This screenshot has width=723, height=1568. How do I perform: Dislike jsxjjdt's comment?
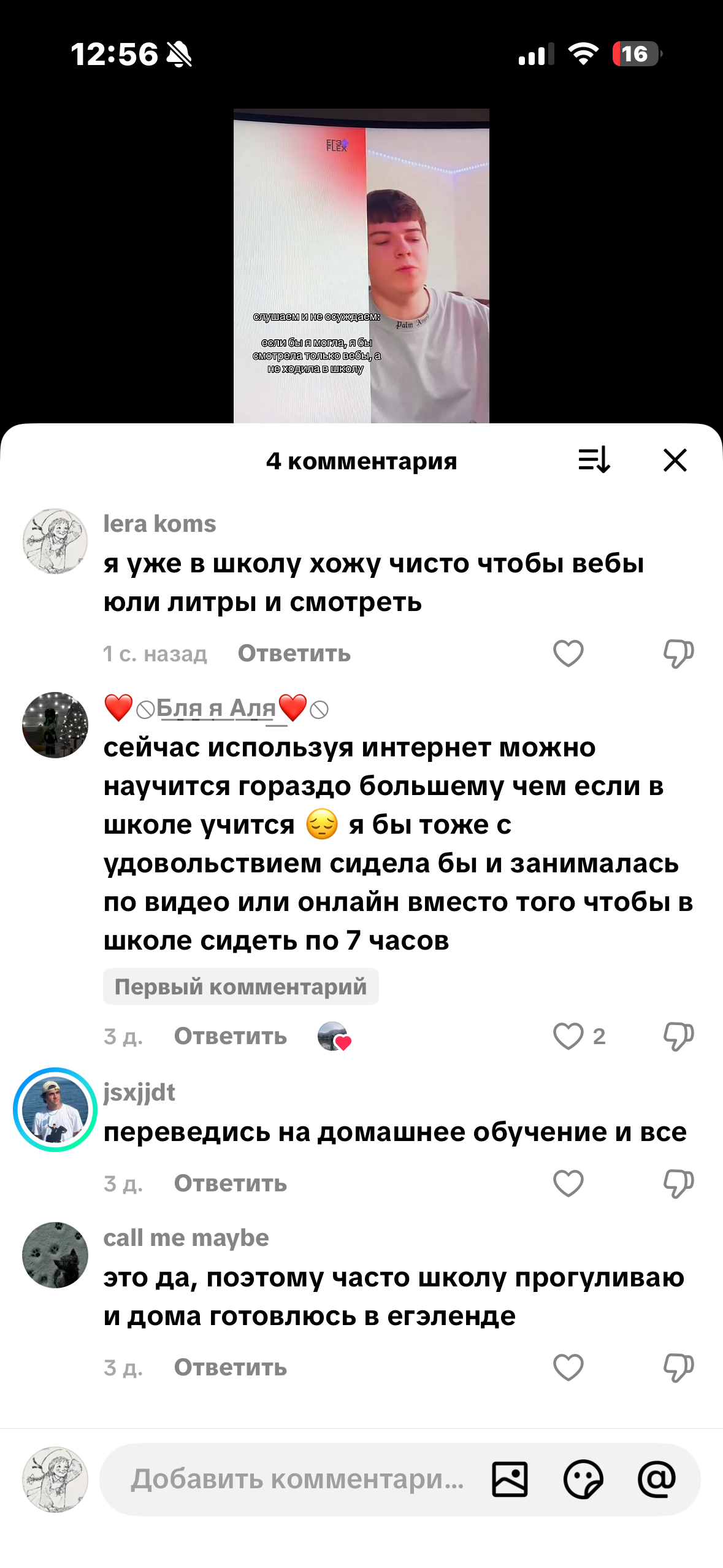[x=678, y=1183]
